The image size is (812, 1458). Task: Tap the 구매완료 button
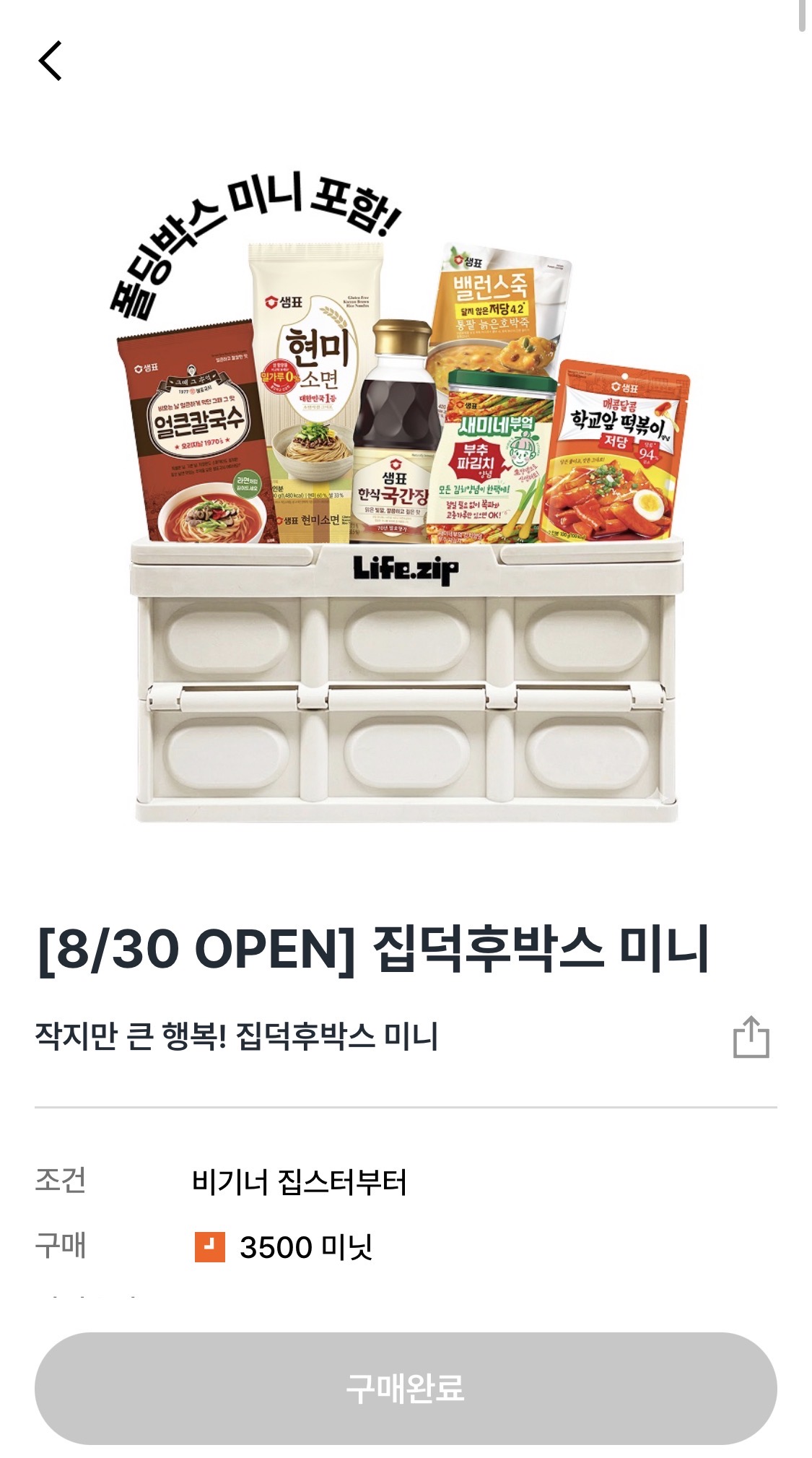click(406, 1388)
